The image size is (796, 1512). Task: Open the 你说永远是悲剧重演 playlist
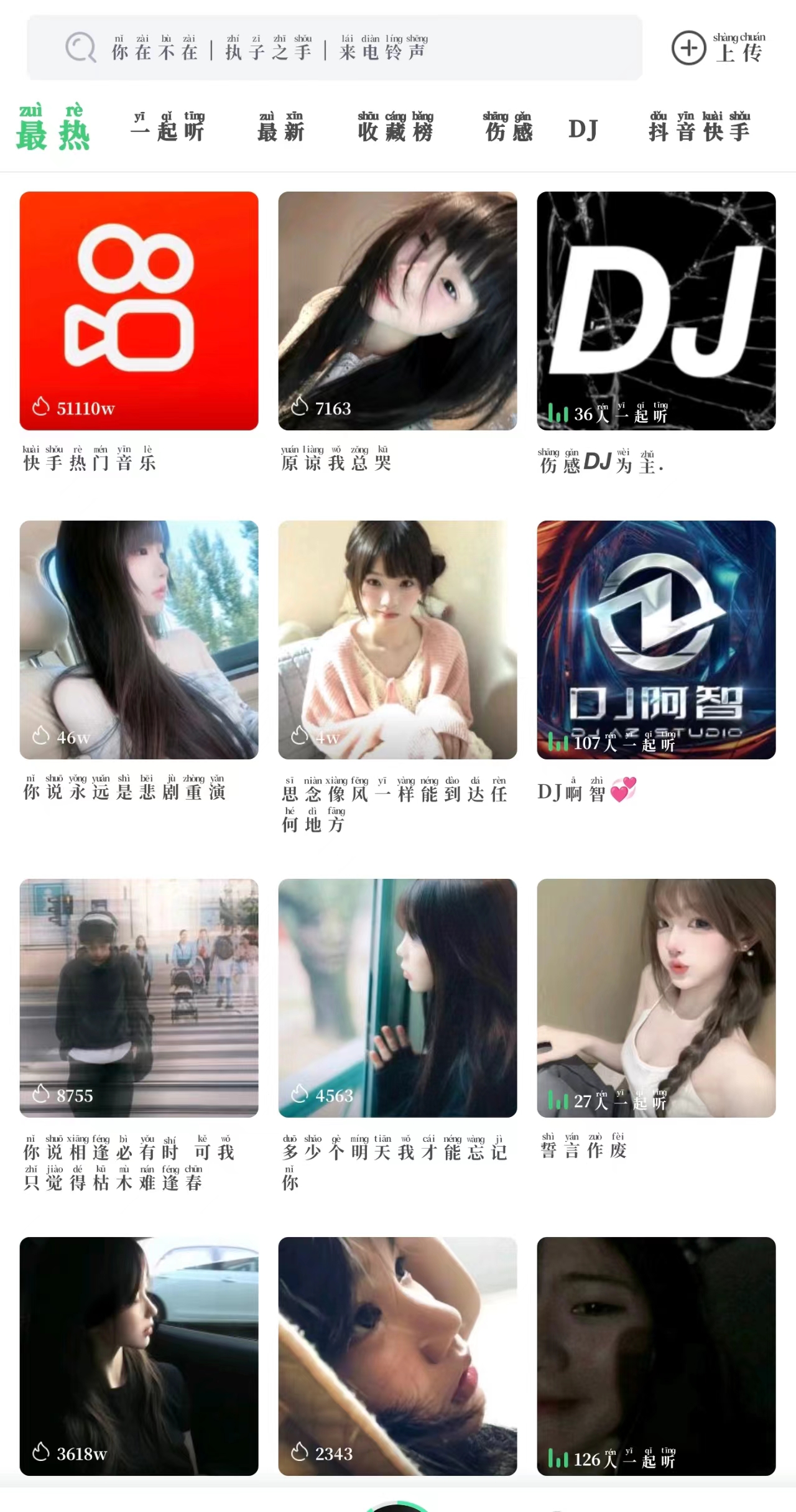tap(139, 639)
